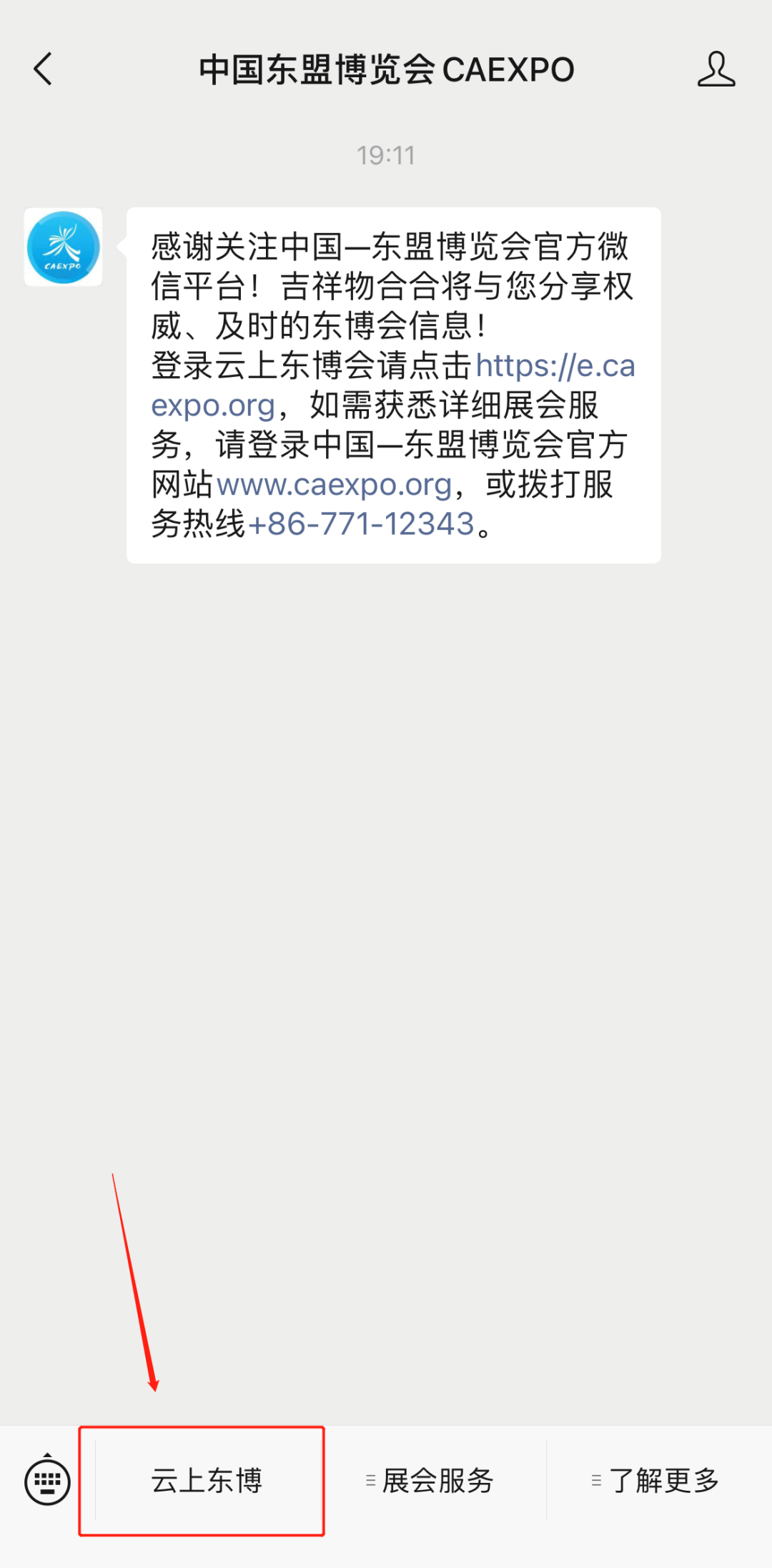This screenshot has width=772, height=1568.
Task: Expand the 了解更多 menu
Action: 656,1481
